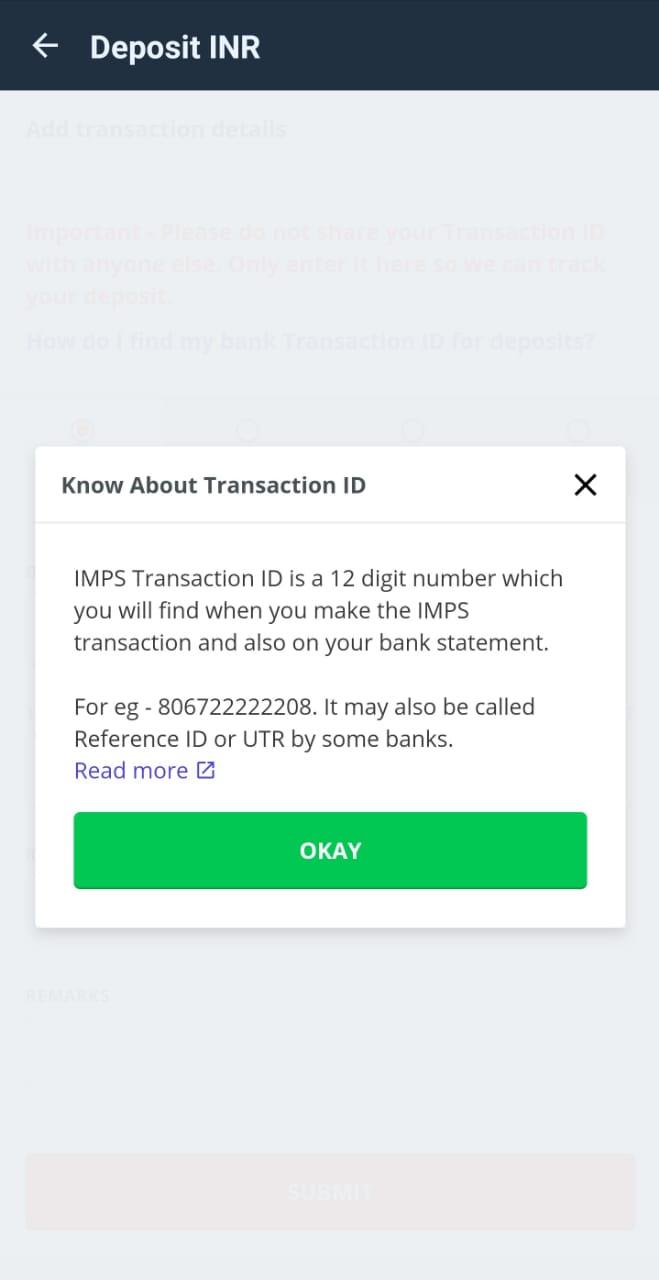The width and height of the screenshot is (659, 1280).
Task: Go back from Deposit INR
Action: (x=45, y=46)
